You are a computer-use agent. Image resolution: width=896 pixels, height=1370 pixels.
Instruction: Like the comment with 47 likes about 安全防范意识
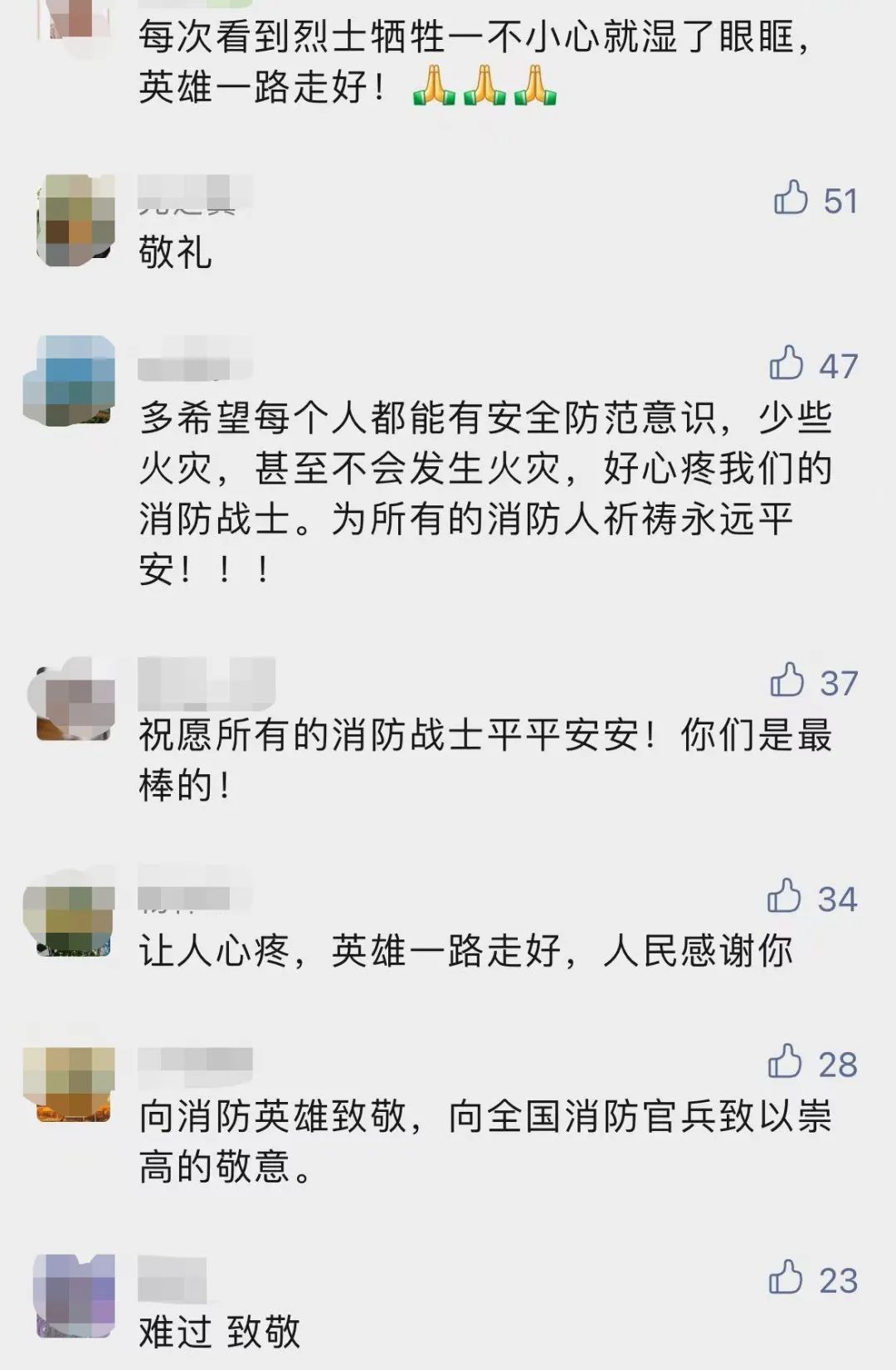(x=786, y=363)
